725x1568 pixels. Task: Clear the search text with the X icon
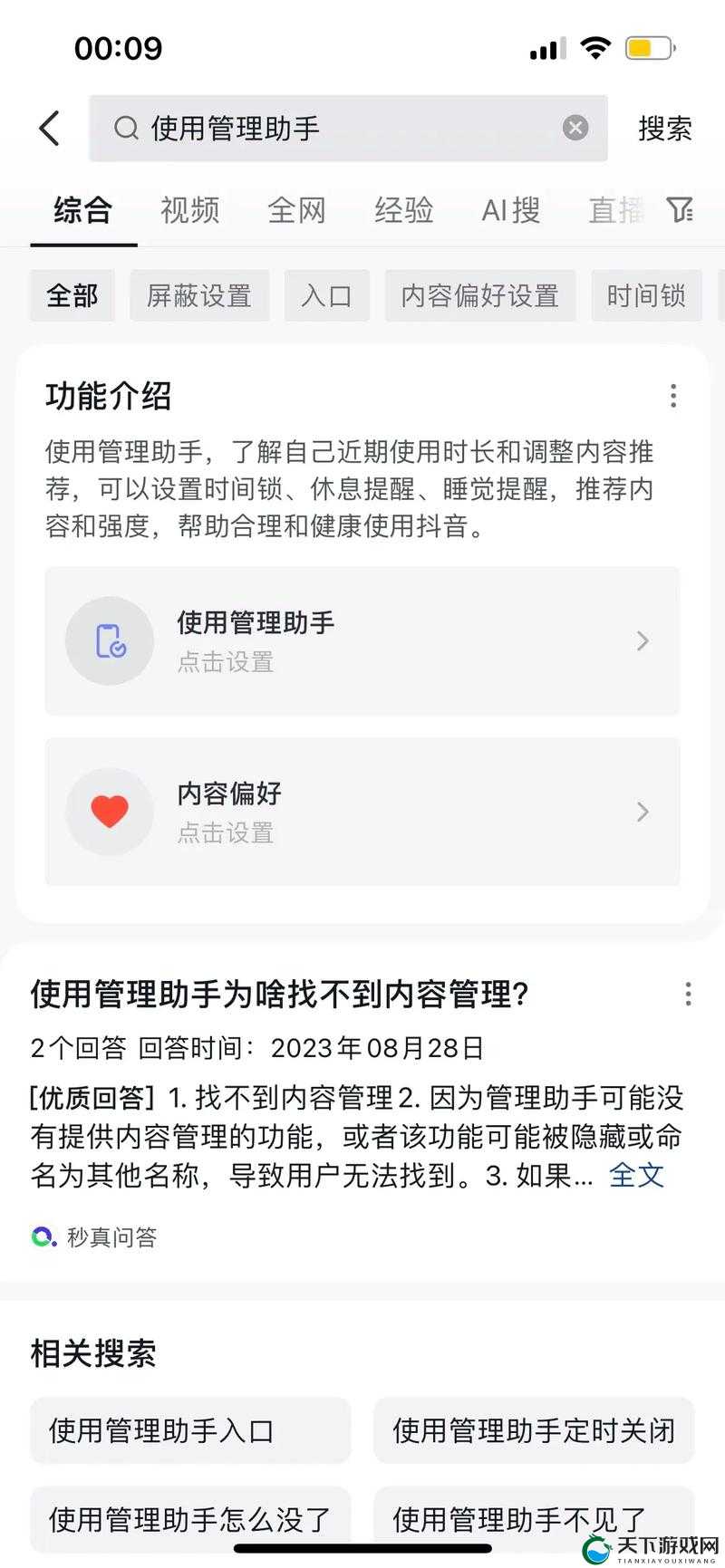pyautogui.click(x=575, y=127)
